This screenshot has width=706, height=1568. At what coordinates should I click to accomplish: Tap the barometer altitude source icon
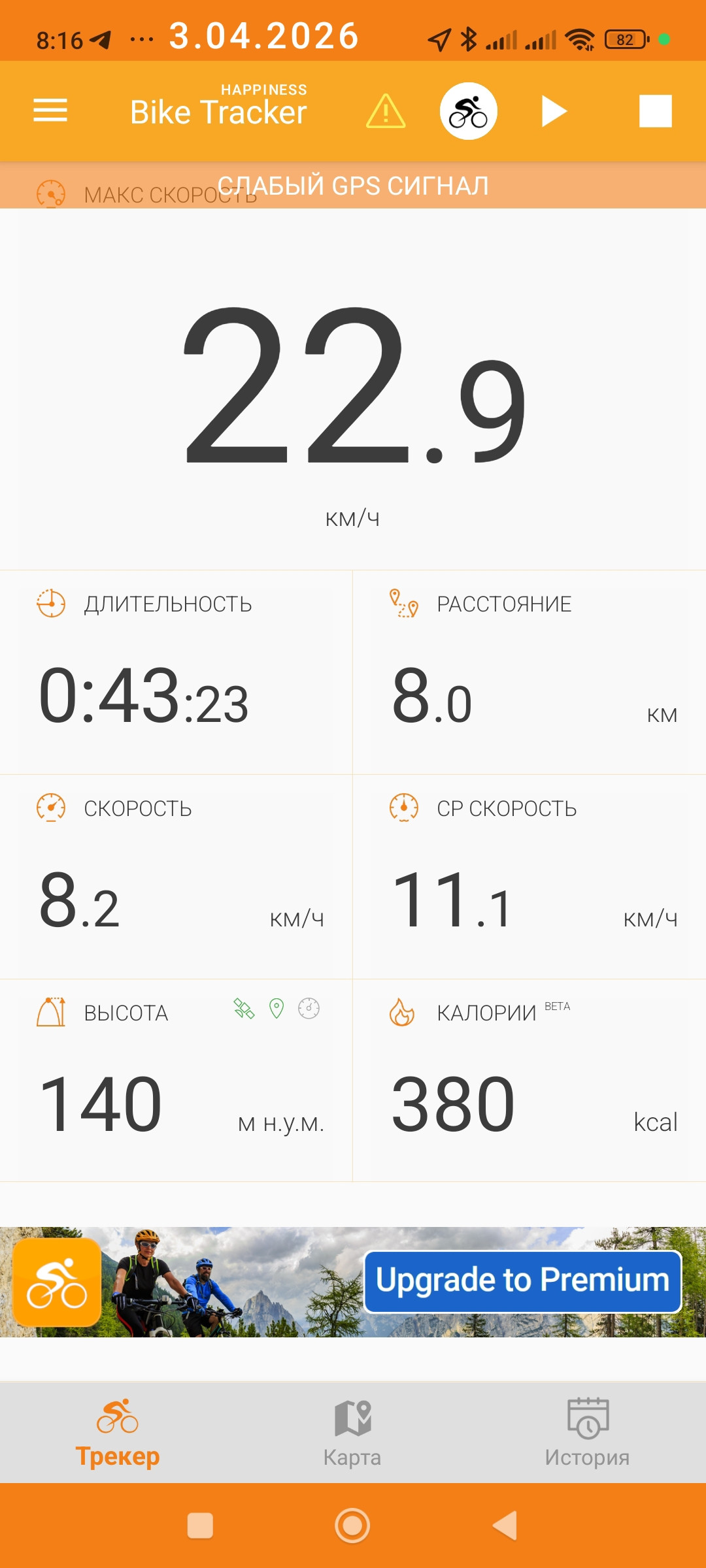(x=309, y=1009)
